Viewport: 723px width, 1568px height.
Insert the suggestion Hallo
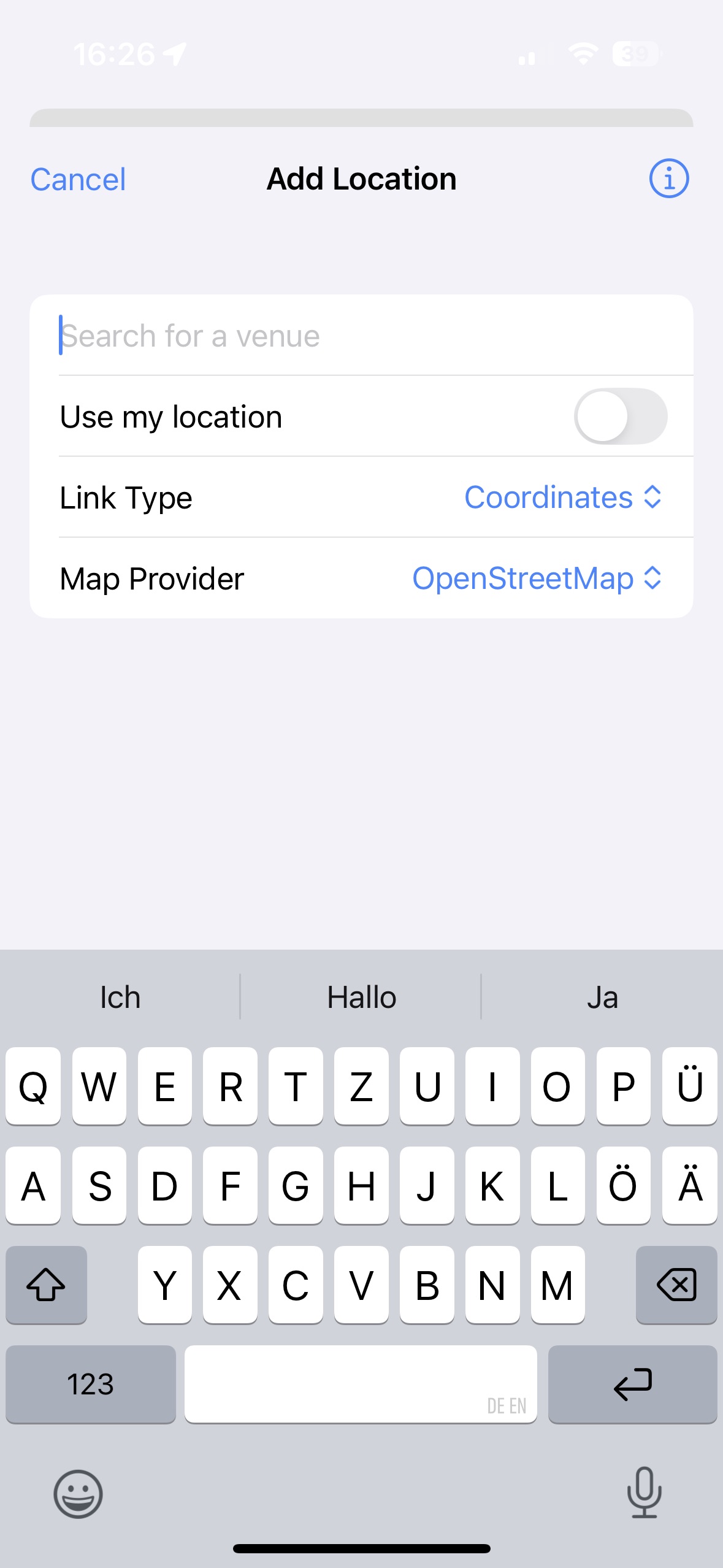click(361, 997)
